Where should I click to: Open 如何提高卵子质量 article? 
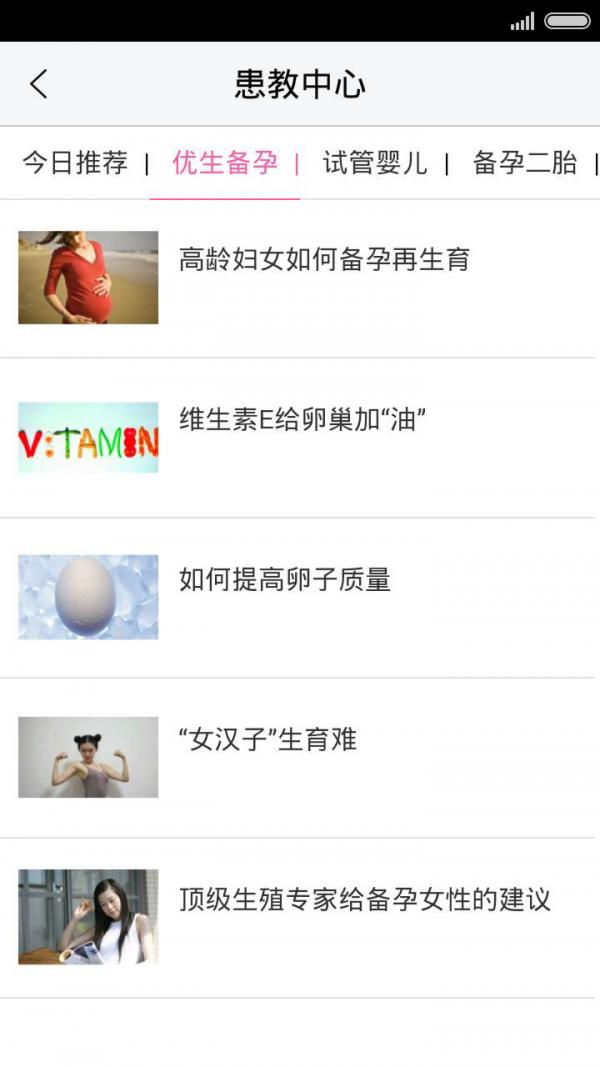coord(285,580)
